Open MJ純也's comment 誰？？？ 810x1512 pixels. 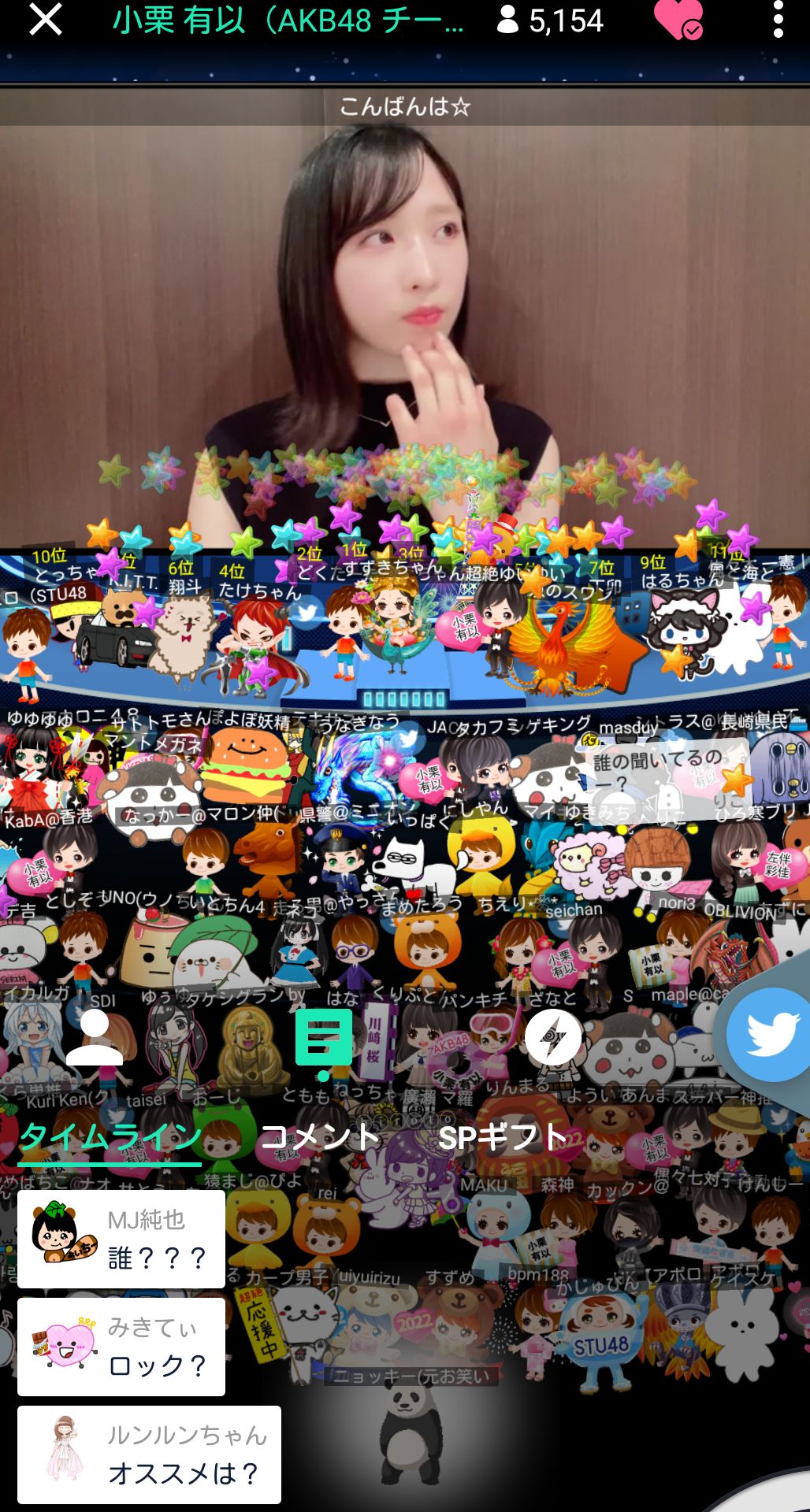121,1239
